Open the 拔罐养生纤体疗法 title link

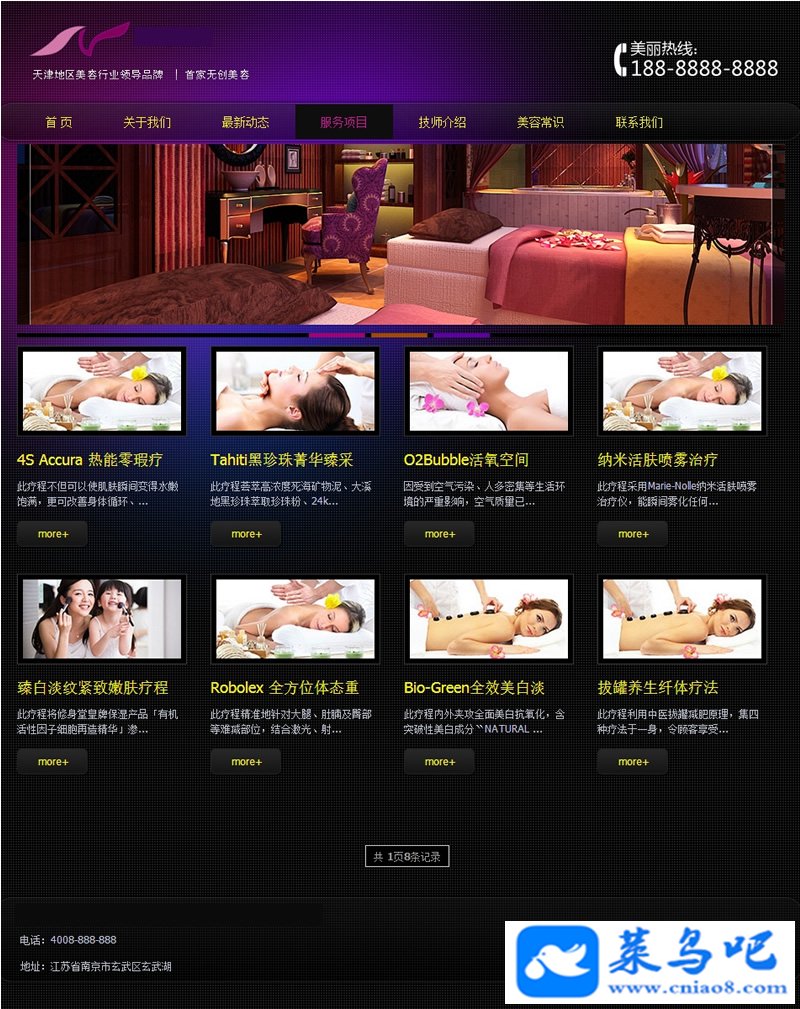[x=658, y=688]
